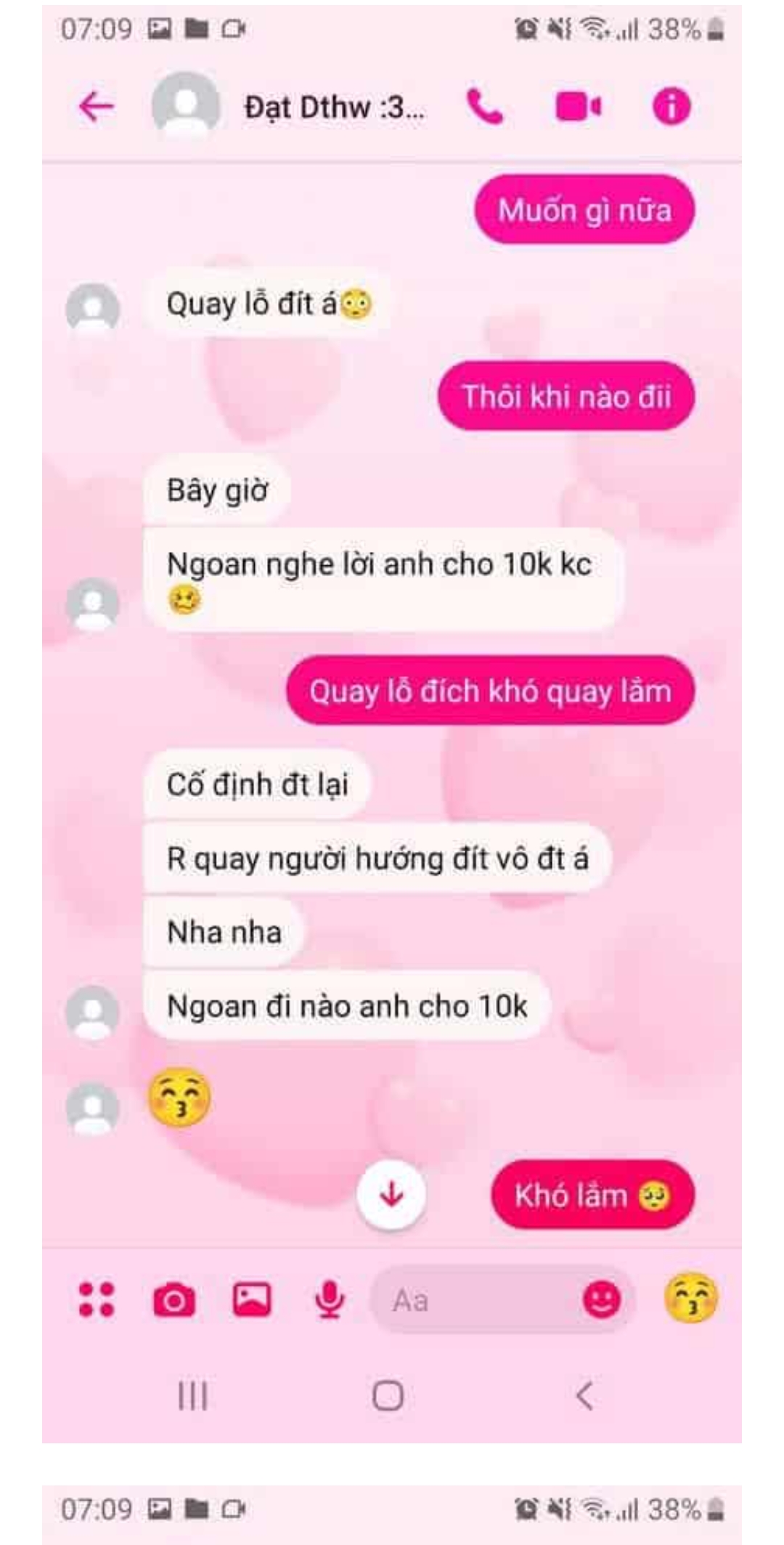Tap the system home button

click(388, 1395)
